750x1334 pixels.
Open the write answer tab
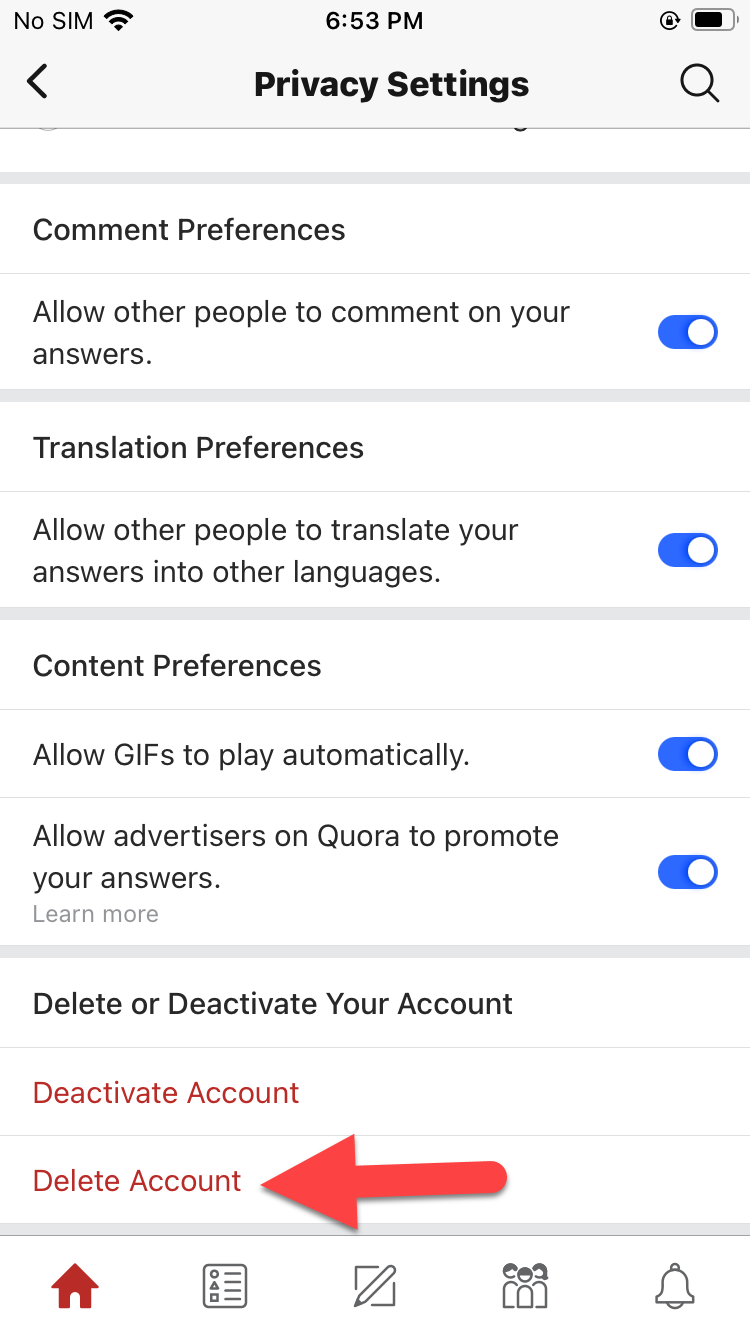tap(375, 1285)
